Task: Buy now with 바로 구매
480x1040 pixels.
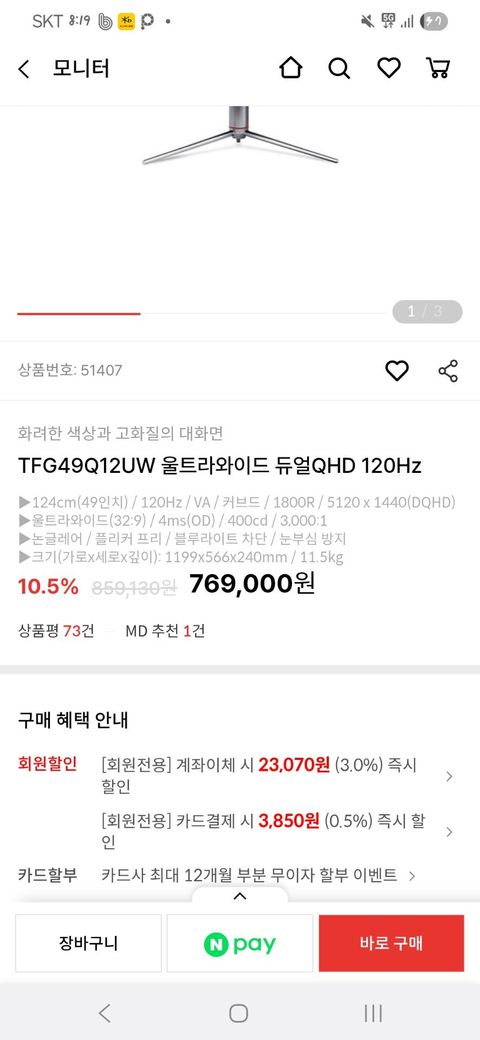Action: 391,943
